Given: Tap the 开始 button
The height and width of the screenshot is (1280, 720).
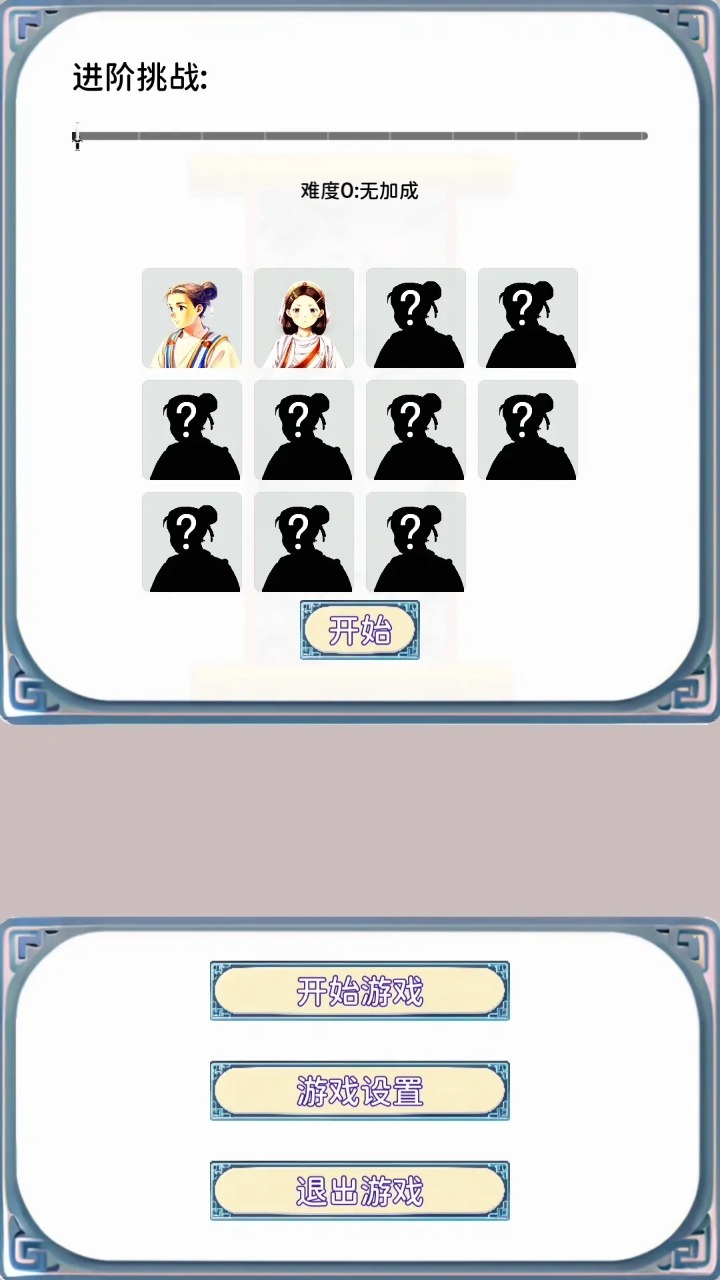Looking at the screenshot, I should [x=359, y=630].
